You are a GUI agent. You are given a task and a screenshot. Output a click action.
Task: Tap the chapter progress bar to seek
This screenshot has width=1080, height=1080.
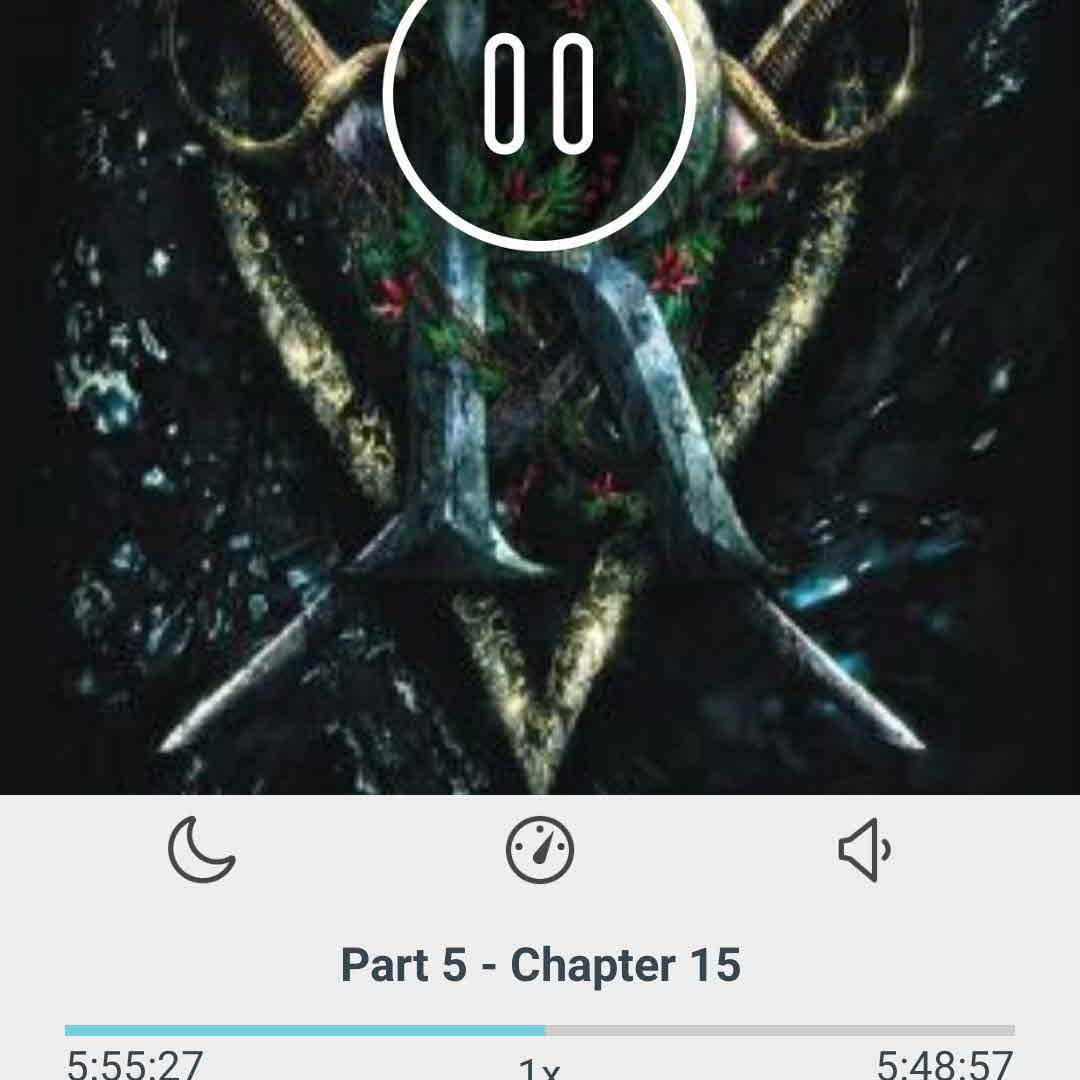point(540,1030)
